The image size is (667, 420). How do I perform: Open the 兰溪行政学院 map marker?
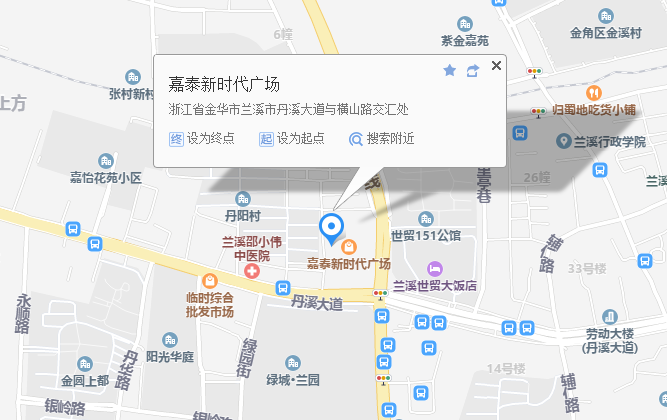(564, 142)
